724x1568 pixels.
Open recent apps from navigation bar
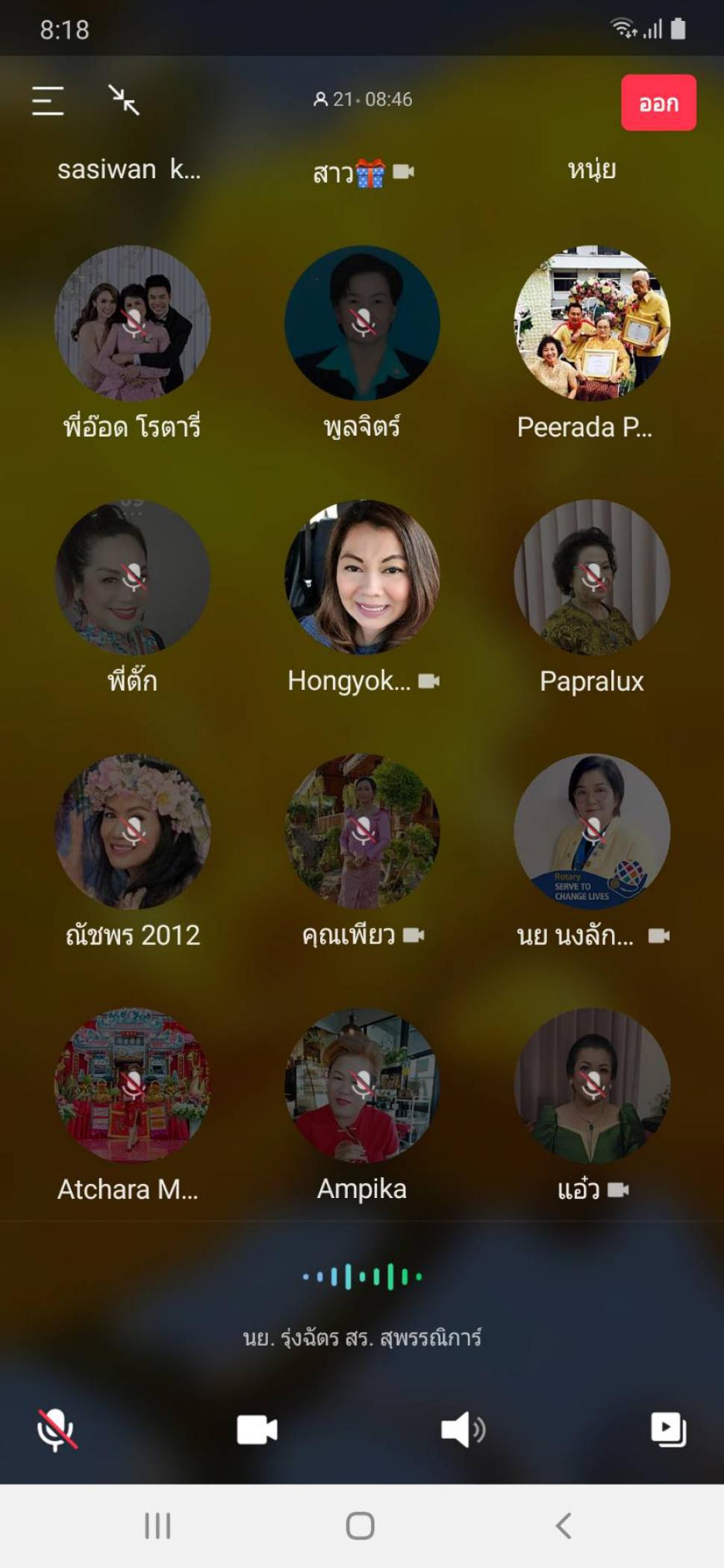(x=157, y=1525)
